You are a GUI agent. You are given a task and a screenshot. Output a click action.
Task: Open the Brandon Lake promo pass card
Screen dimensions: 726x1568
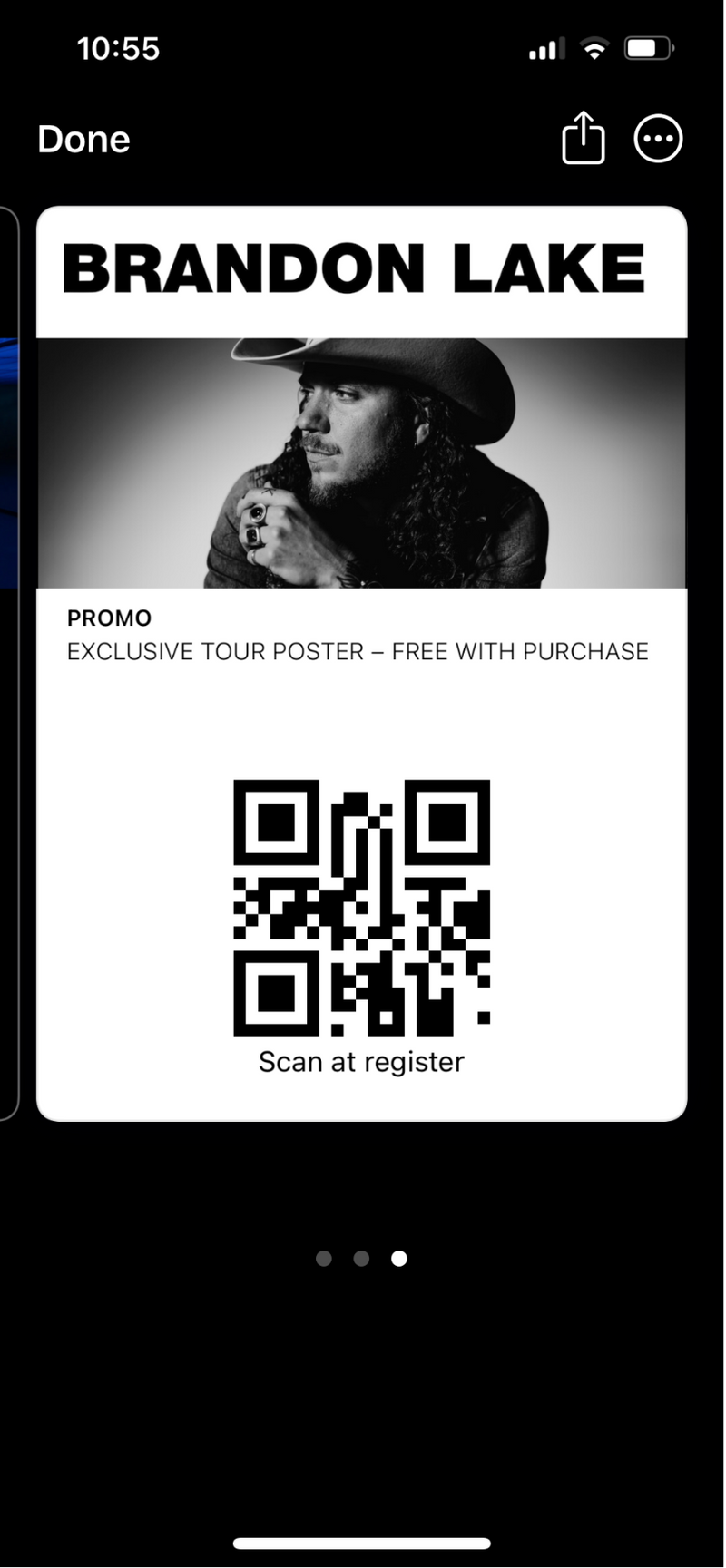pos(361,662)
